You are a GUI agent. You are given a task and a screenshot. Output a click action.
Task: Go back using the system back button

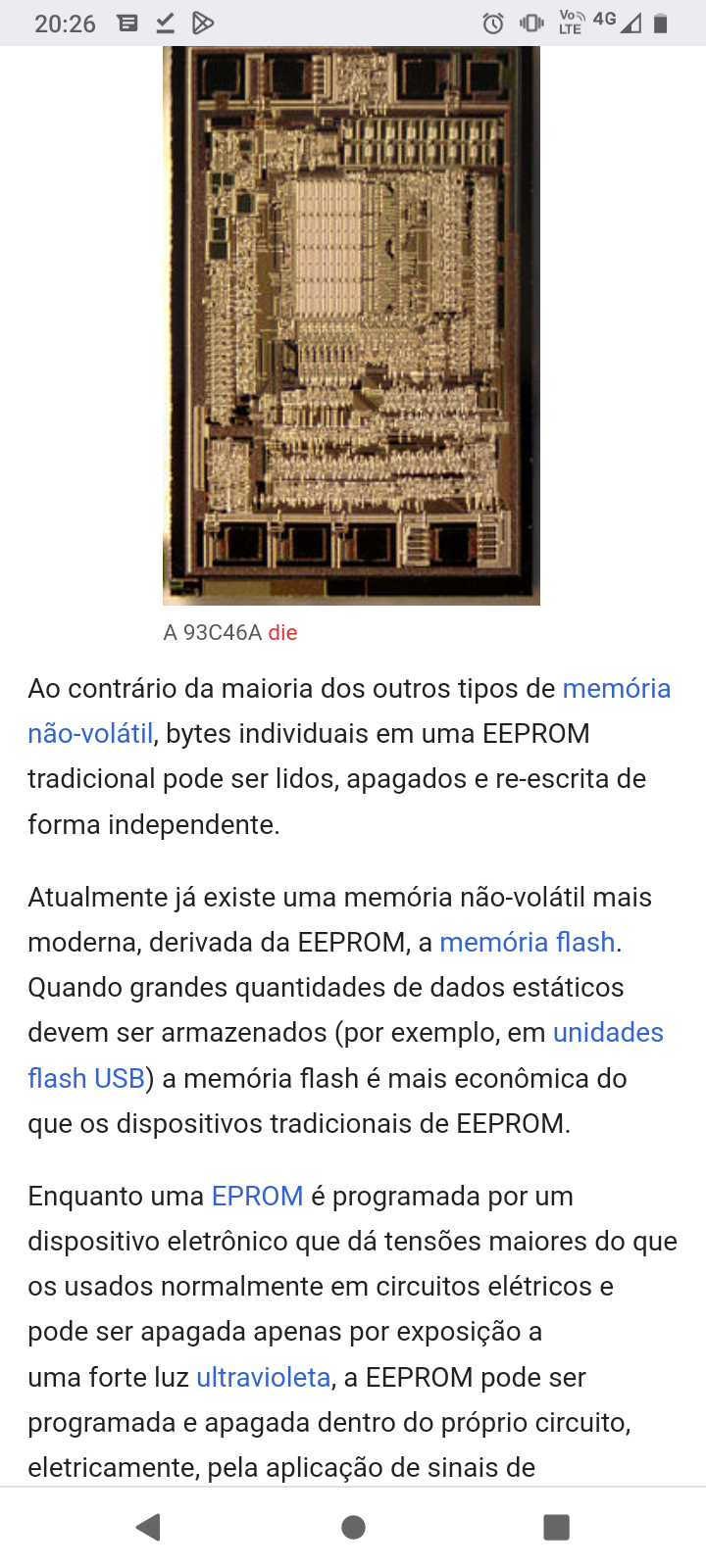coord(149,1527)
